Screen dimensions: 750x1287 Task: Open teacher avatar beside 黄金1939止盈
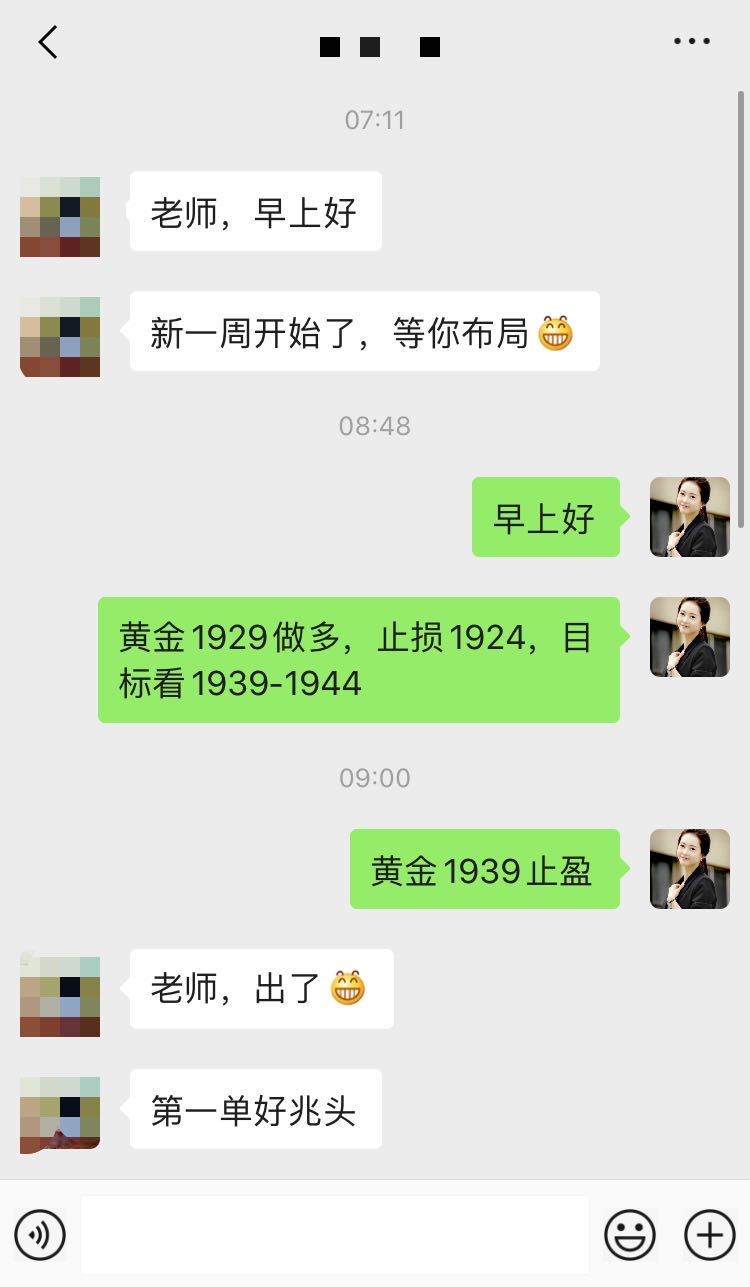(689, 868)
